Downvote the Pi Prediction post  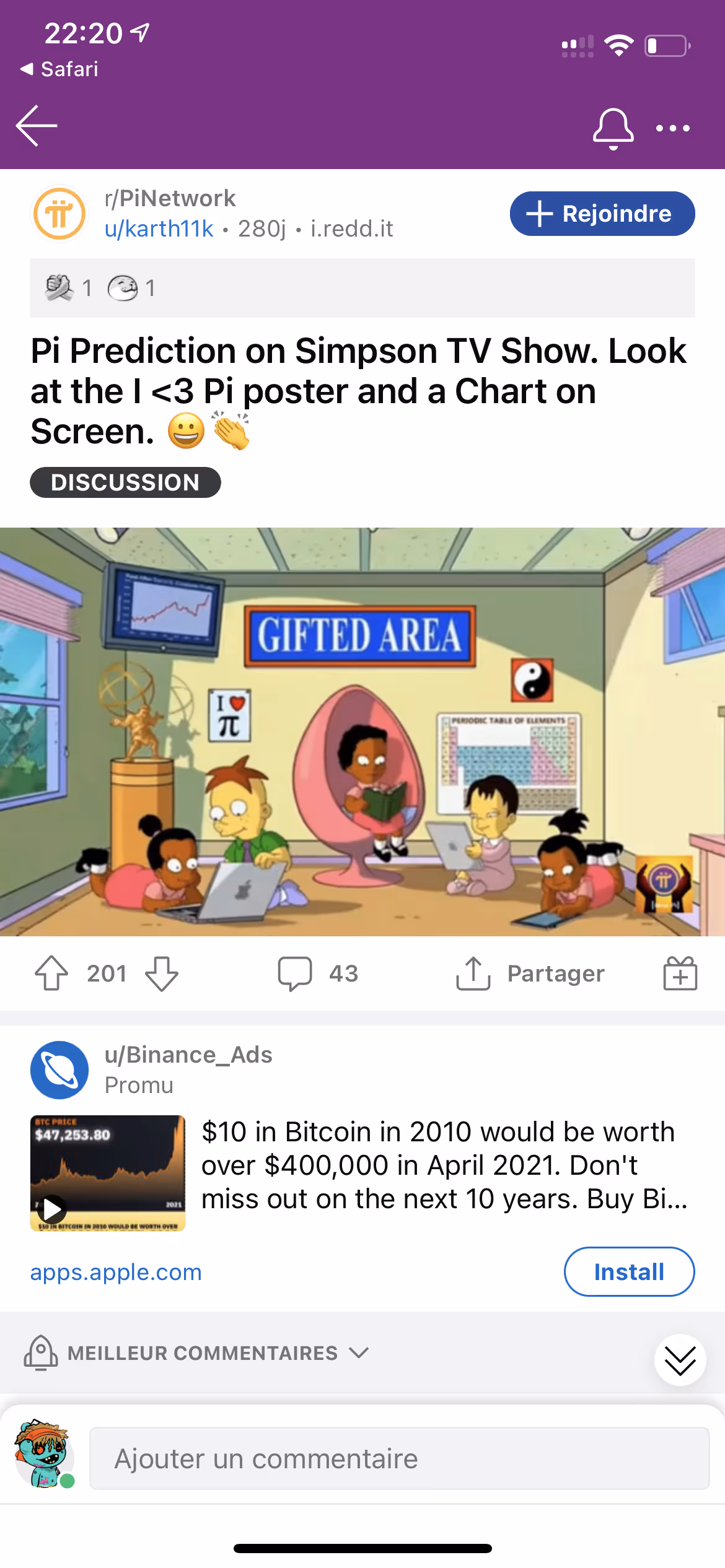[x=162, y=973]
